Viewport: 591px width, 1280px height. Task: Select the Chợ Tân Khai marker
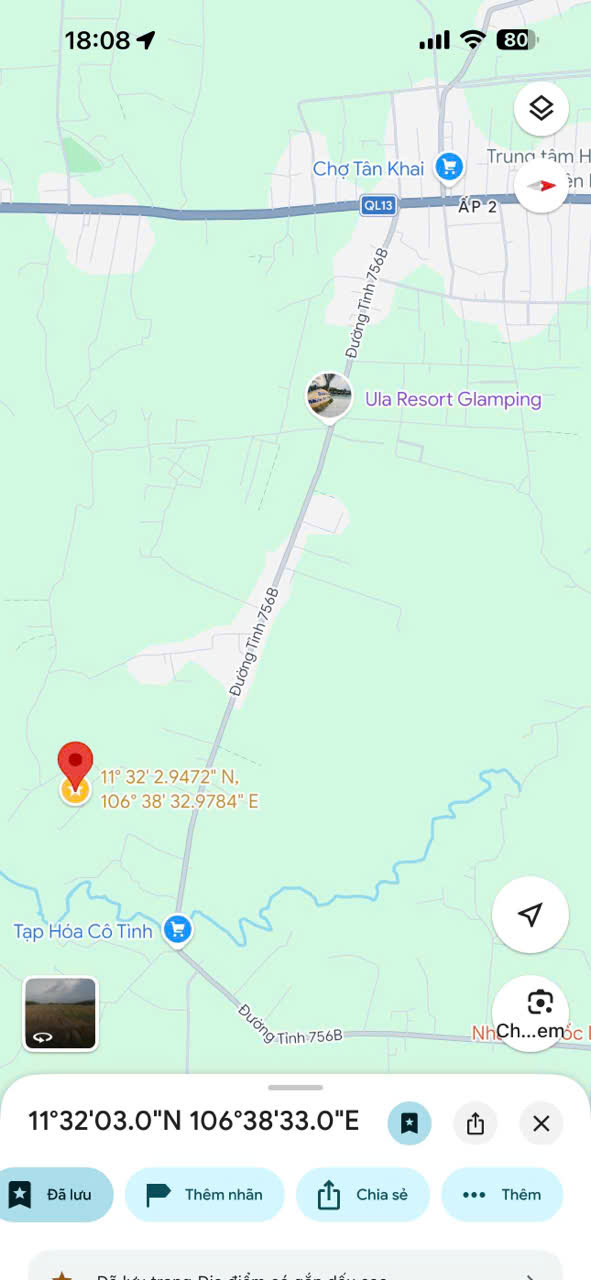(450, 169)
